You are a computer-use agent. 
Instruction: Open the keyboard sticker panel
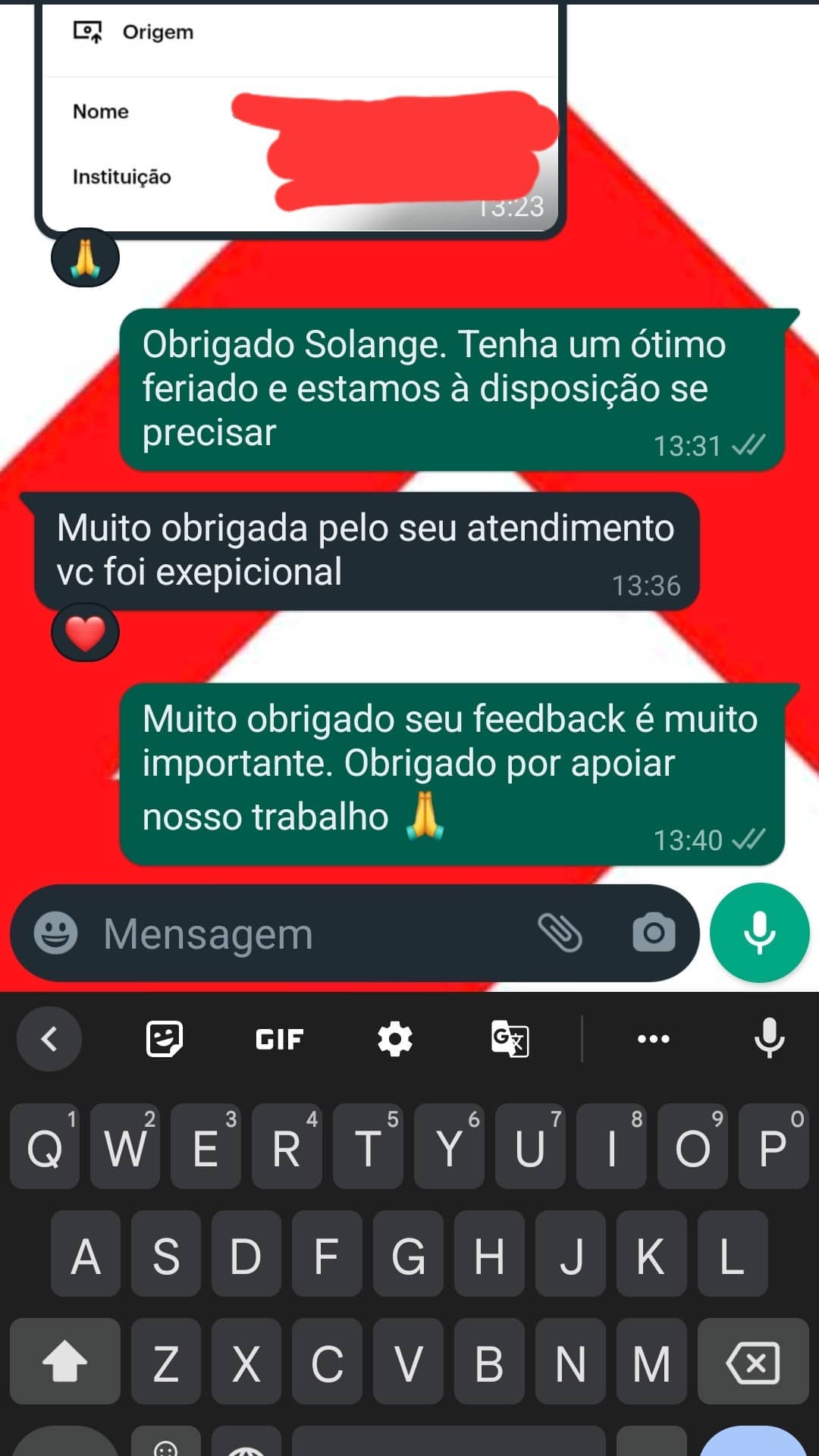(x=164, y=1038)
